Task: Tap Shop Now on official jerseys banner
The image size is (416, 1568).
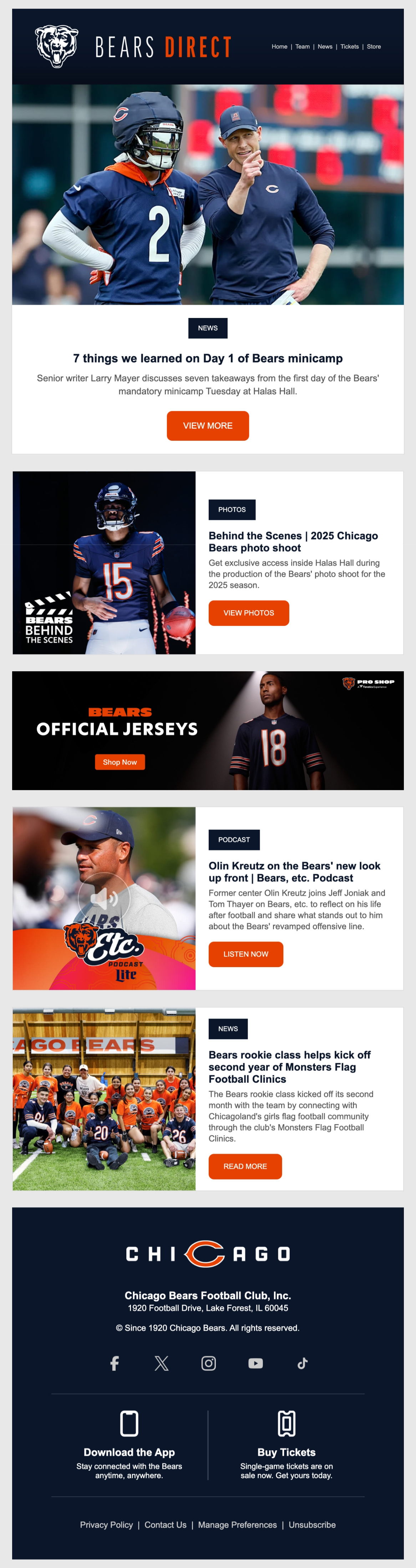Action: pyautogui.click(x=120, y=762)
